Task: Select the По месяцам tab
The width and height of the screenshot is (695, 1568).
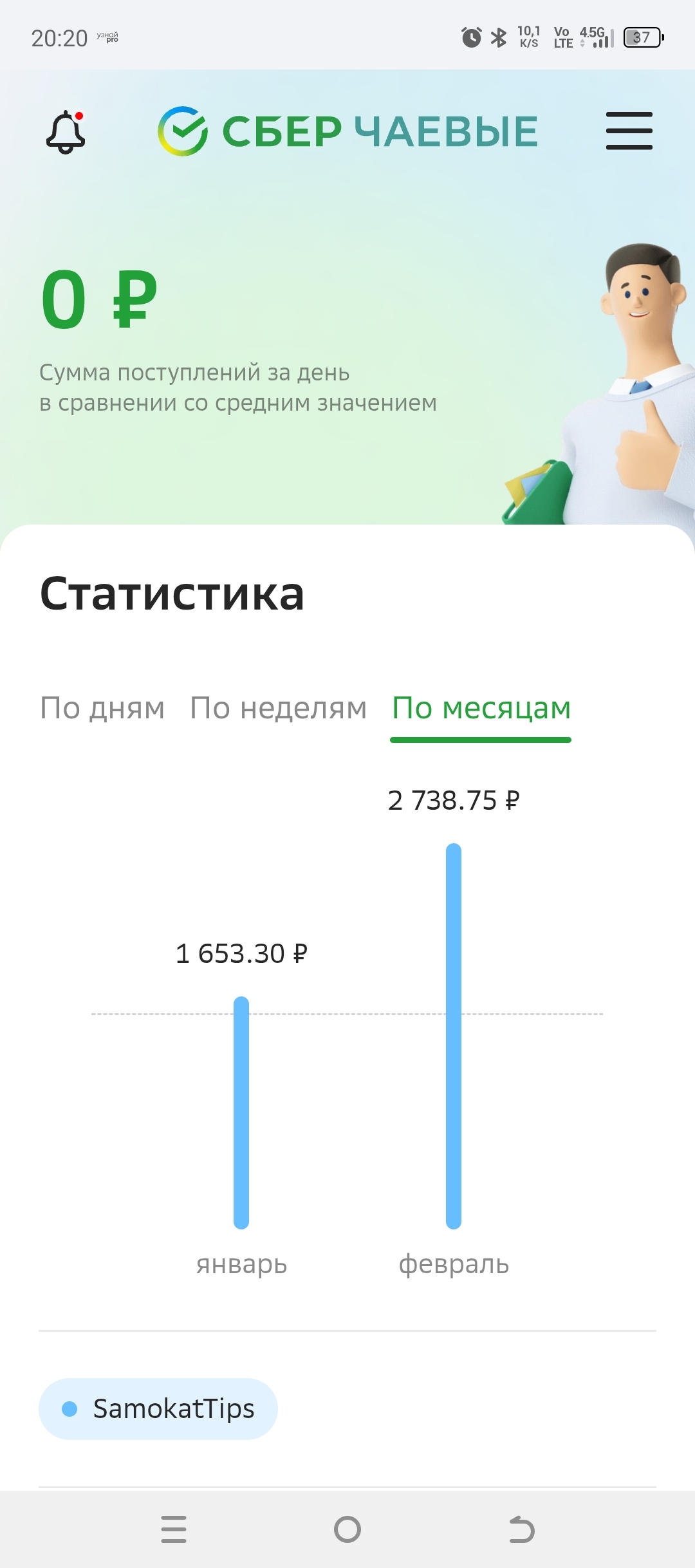Action: [x=481, y=709]
